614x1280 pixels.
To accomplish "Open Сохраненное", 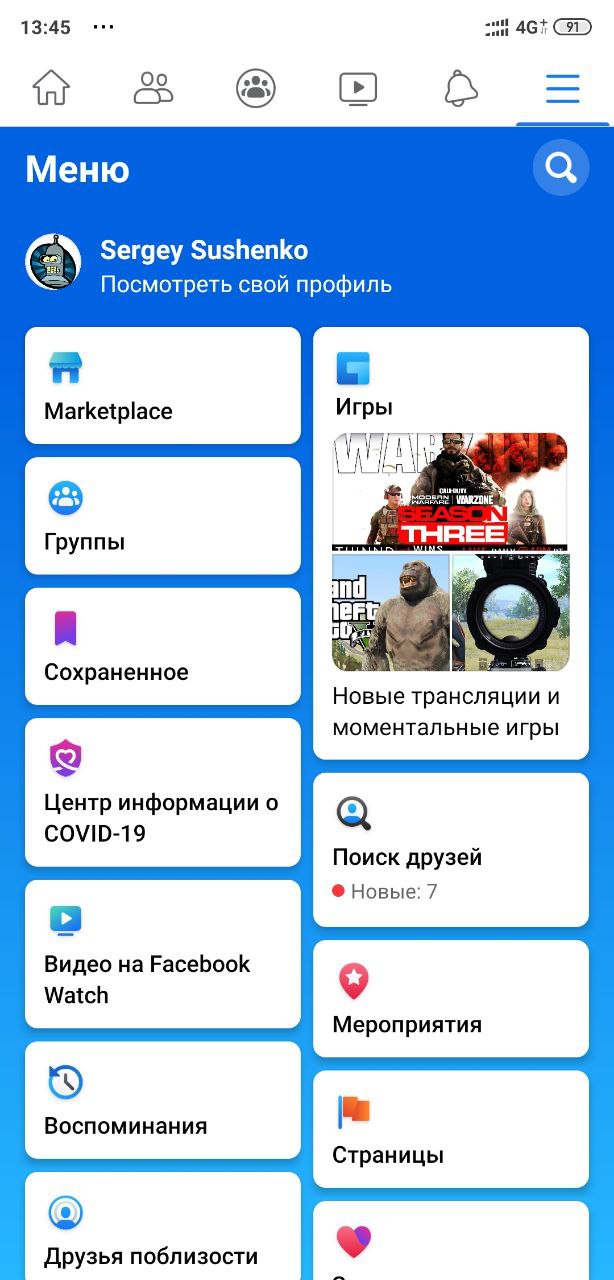I will click(162, 646).
